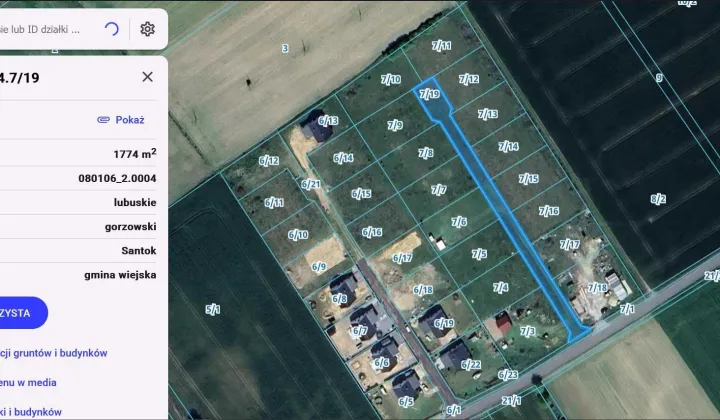Select parcel 6/14 on the map
720x420 pixels.
pyautogui.click(x=343, y=158)
